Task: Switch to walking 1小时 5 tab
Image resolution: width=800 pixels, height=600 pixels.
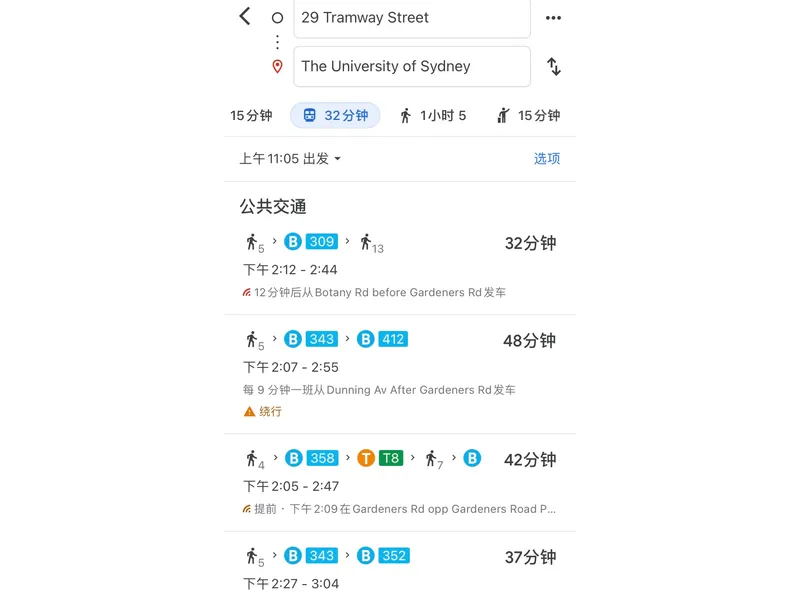Action: (x=433, y=116)
